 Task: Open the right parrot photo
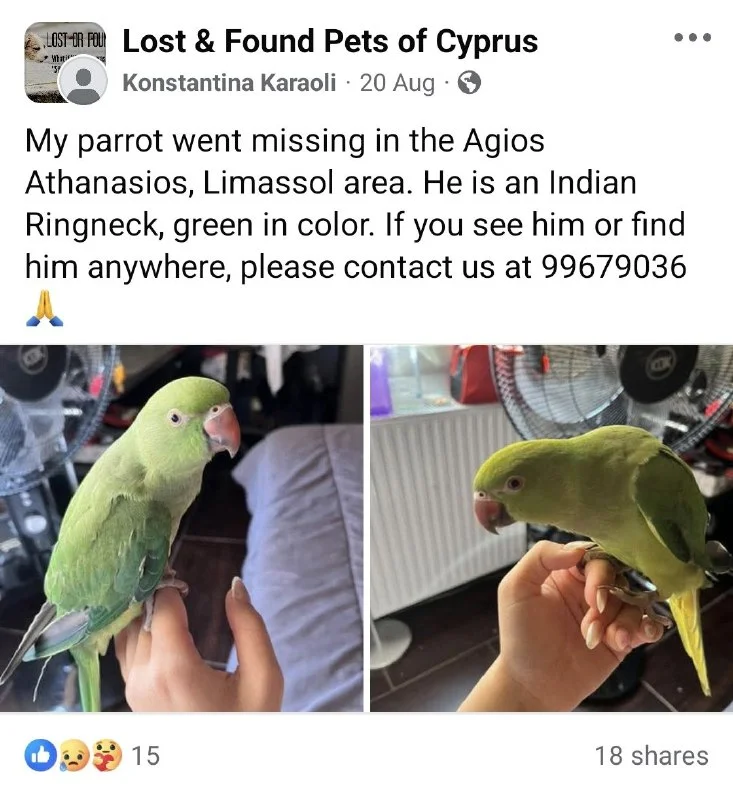[x=551, y=528]
